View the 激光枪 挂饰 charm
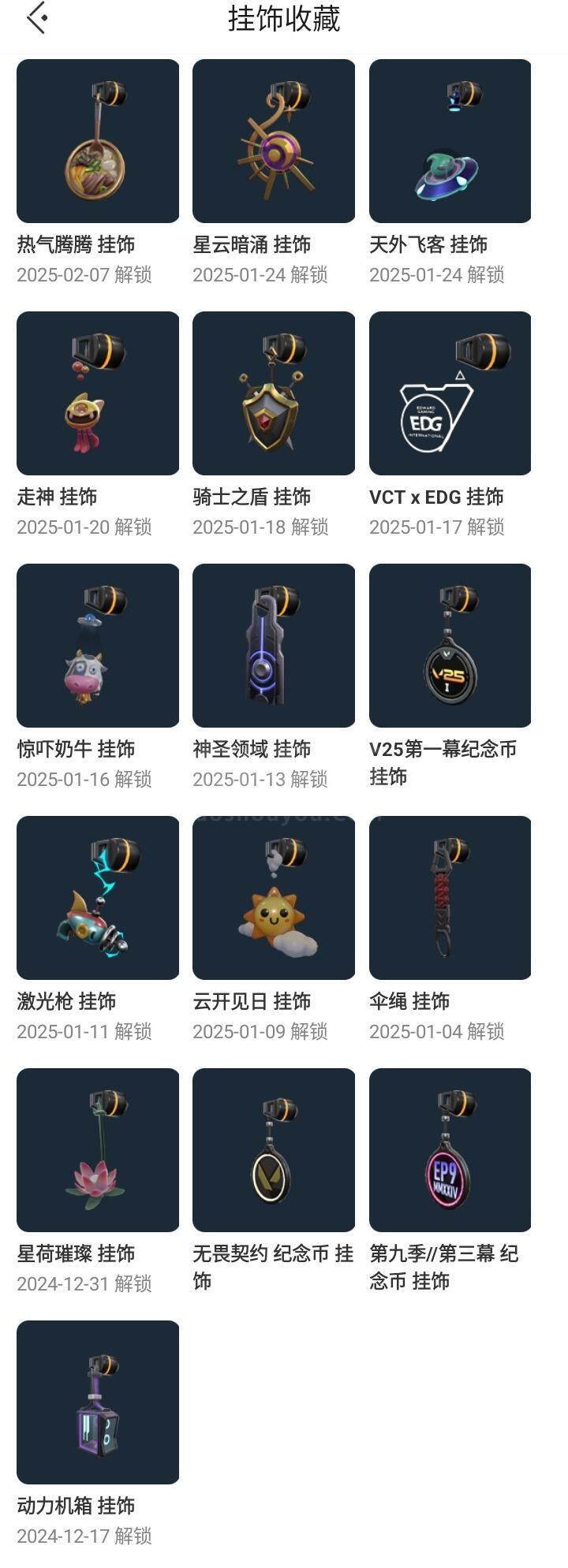This screenshot has height=1568, width=568. (98, 898)
